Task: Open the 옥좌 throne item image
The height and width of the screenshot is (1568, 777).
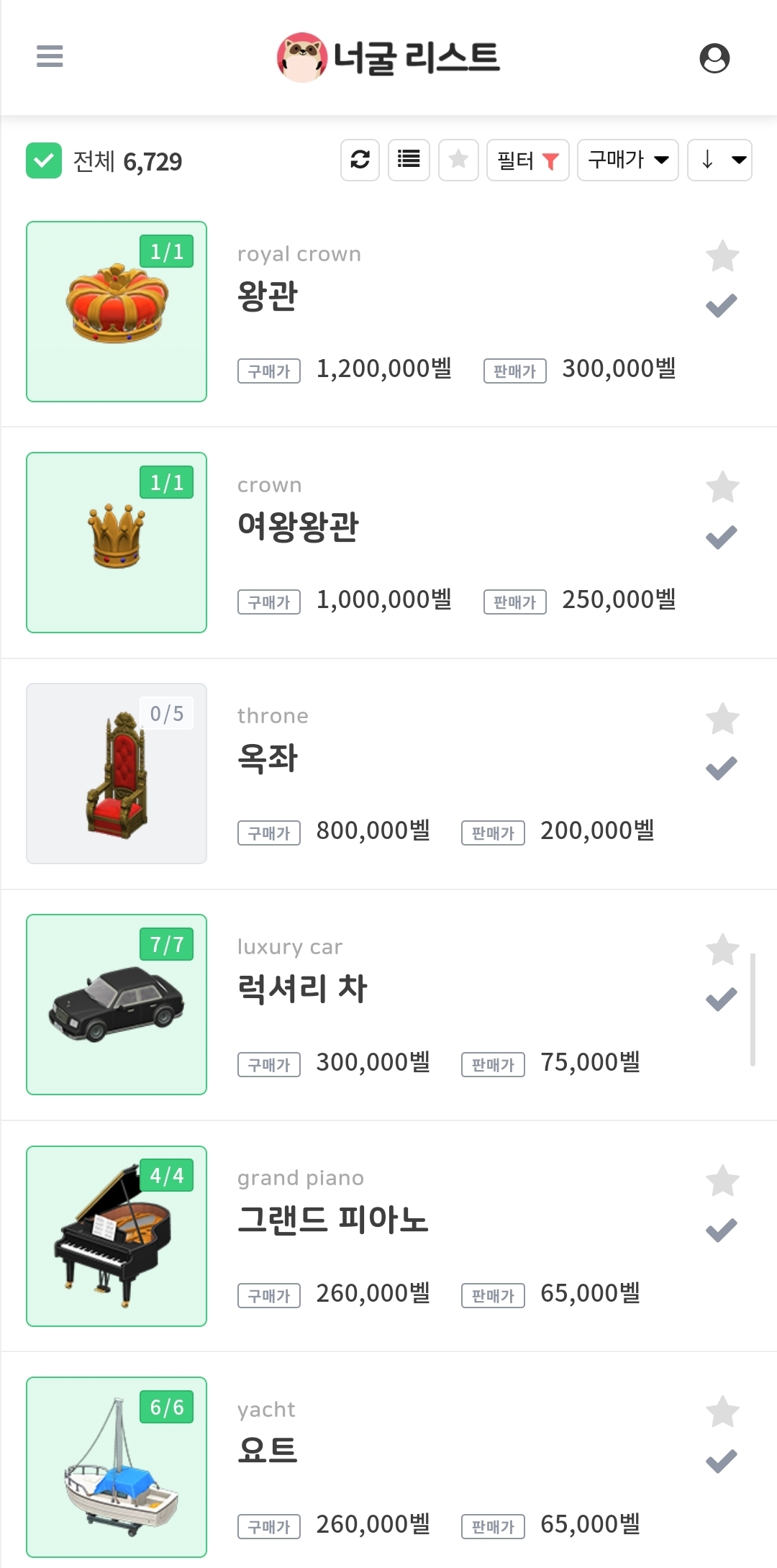Action: point(117,774)
